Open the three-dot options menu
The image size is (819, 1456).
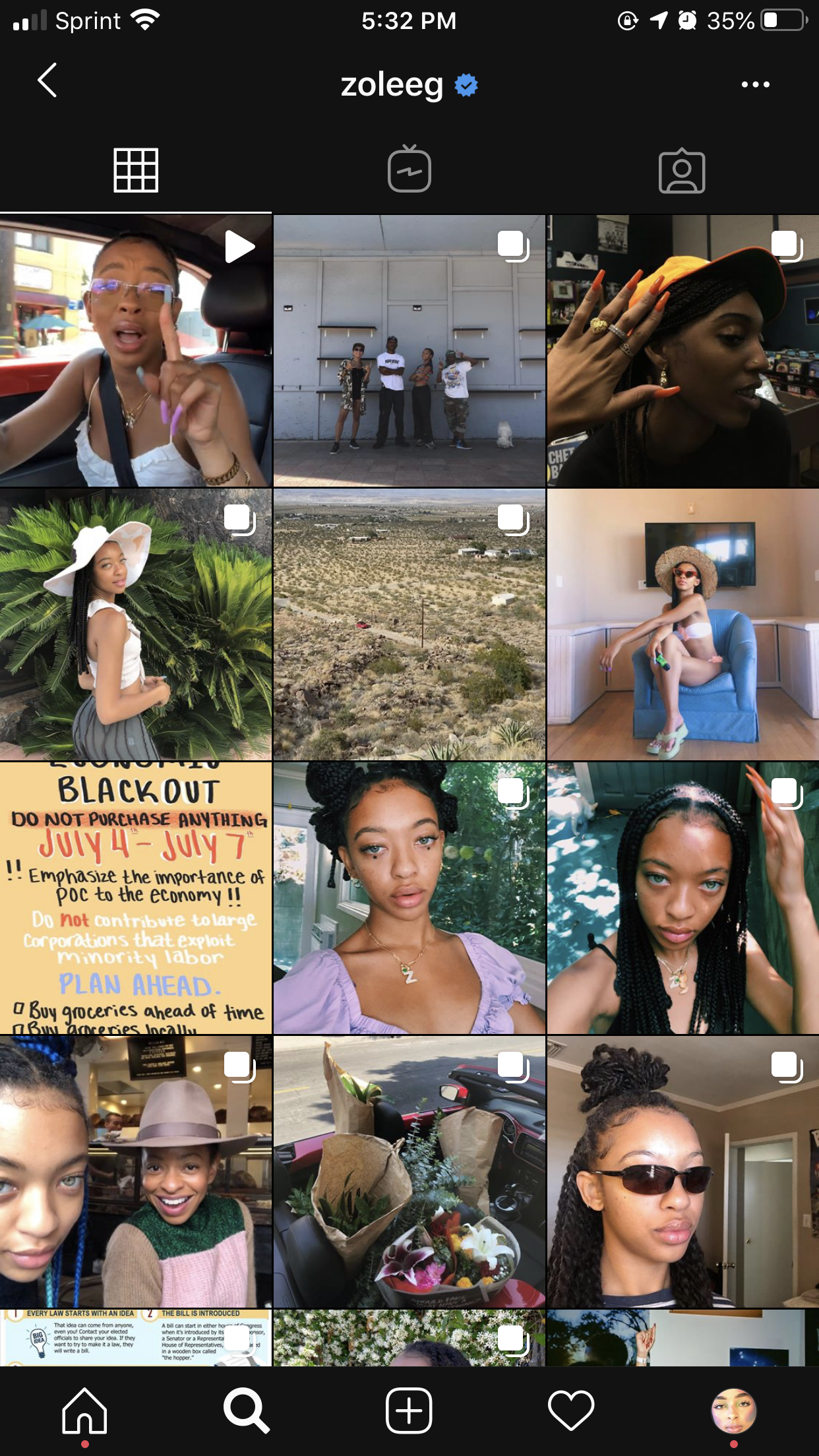coord(755,84)
